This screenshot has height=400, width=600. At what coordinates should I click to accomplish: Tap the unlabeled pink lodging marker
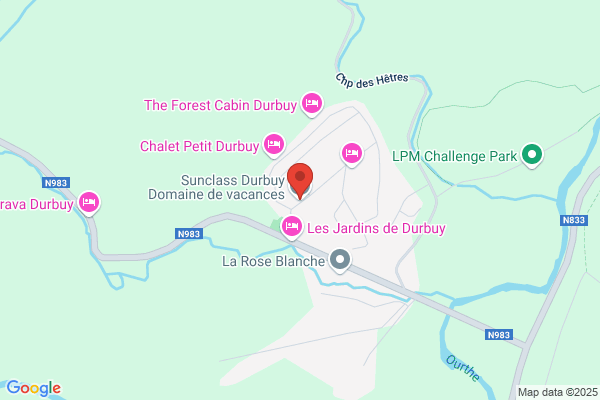pyautogui.click(x=352, y=154)
